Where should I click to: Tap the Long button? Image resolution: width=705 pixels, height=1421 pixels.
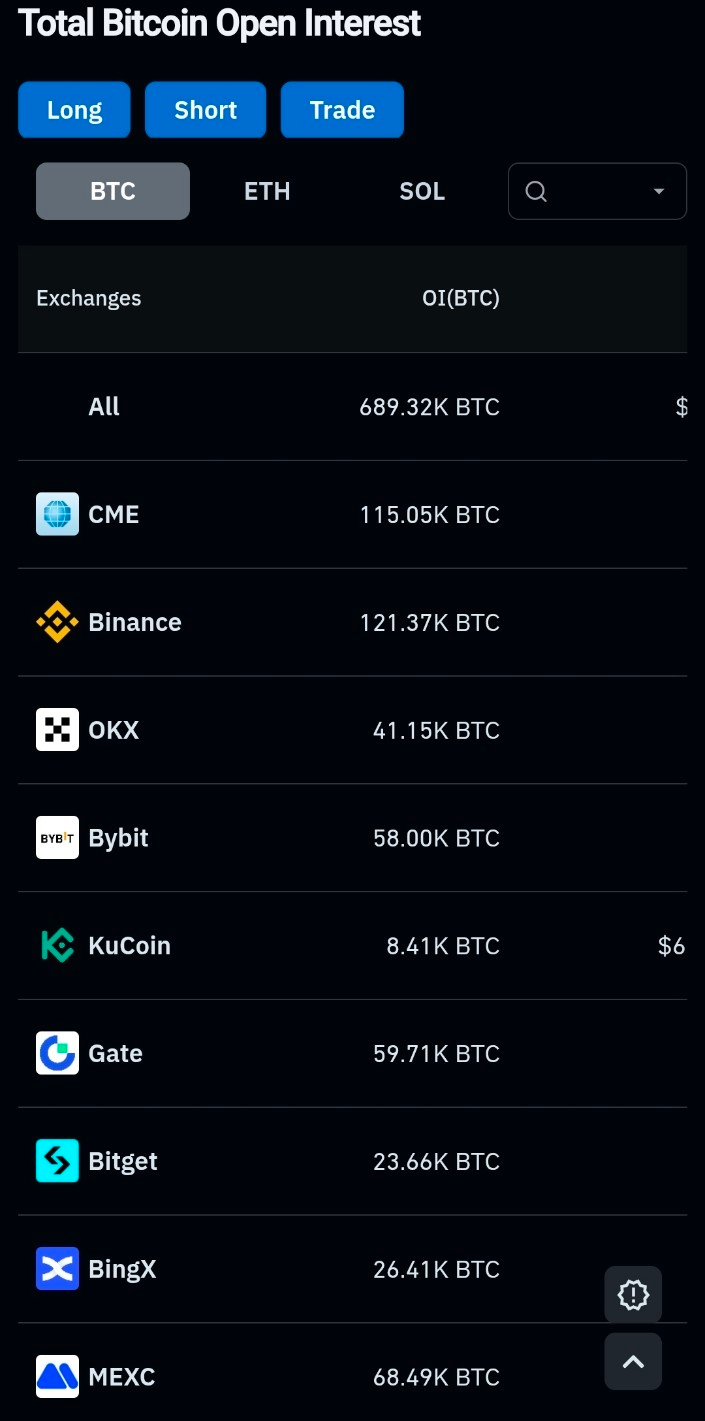[x=74, y=110]
